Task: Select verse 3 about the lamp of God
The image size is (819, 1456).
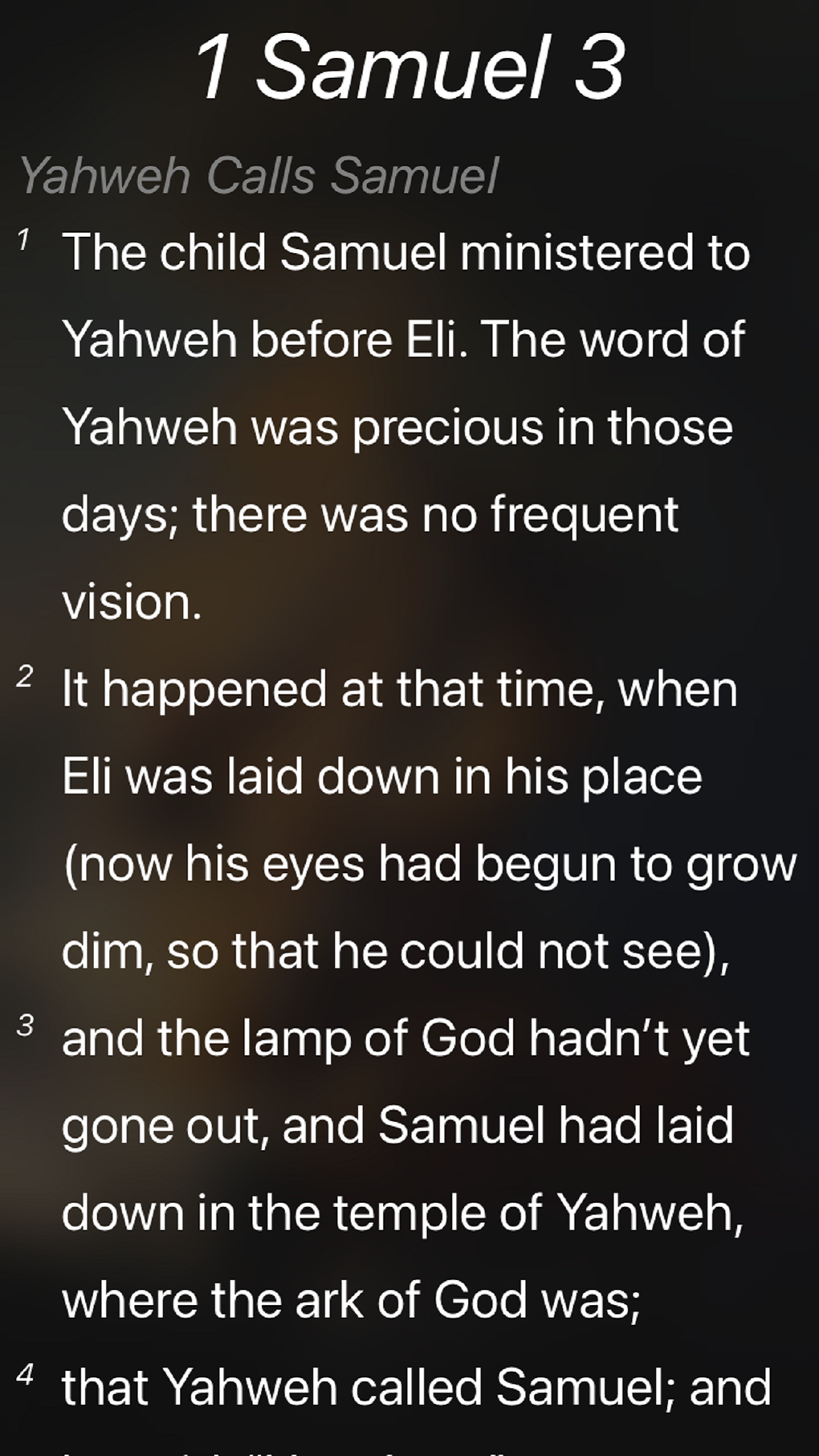Action: pos(405,1168)
